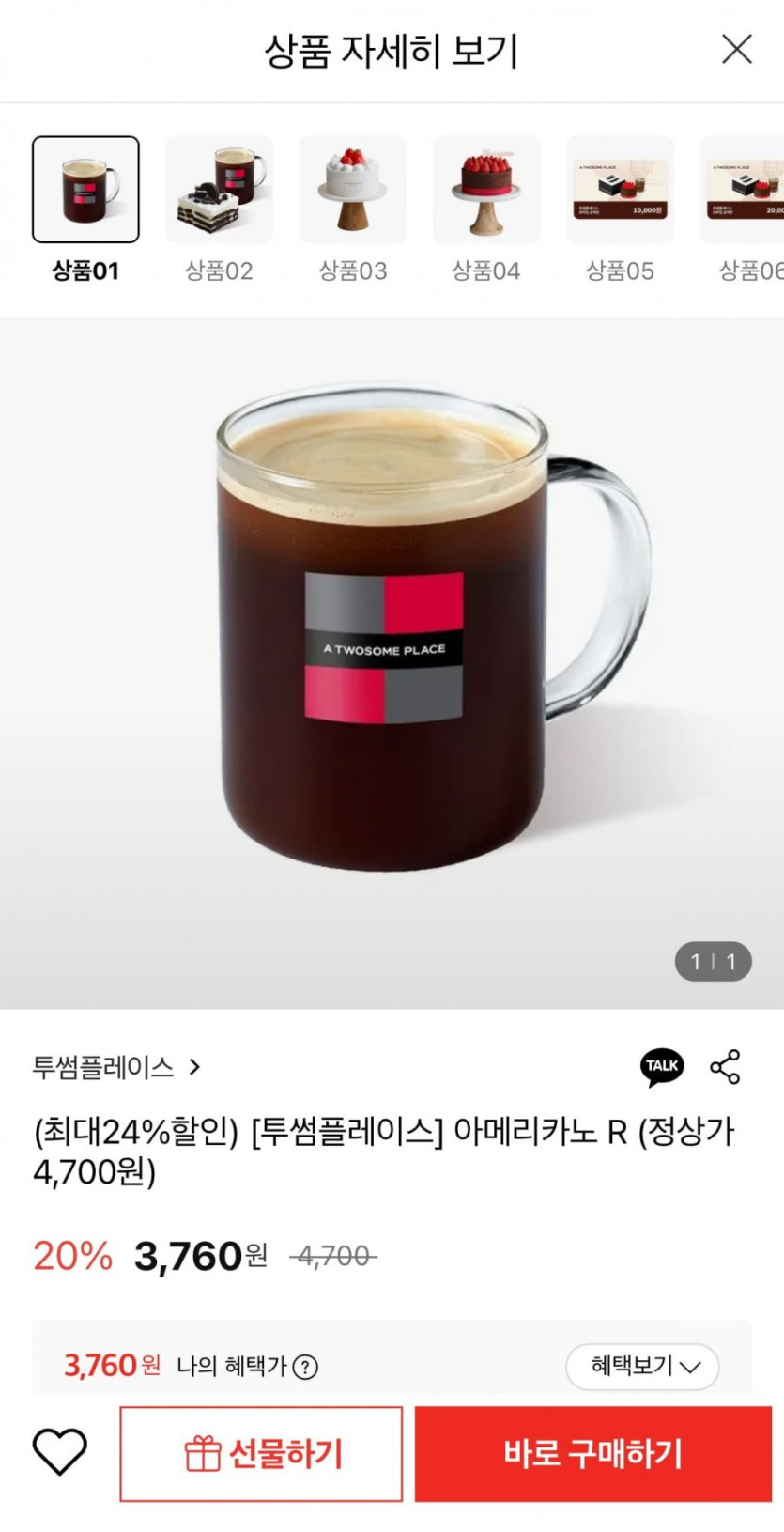Open the 나의 혜택가 help icon

click(305, 1367)
